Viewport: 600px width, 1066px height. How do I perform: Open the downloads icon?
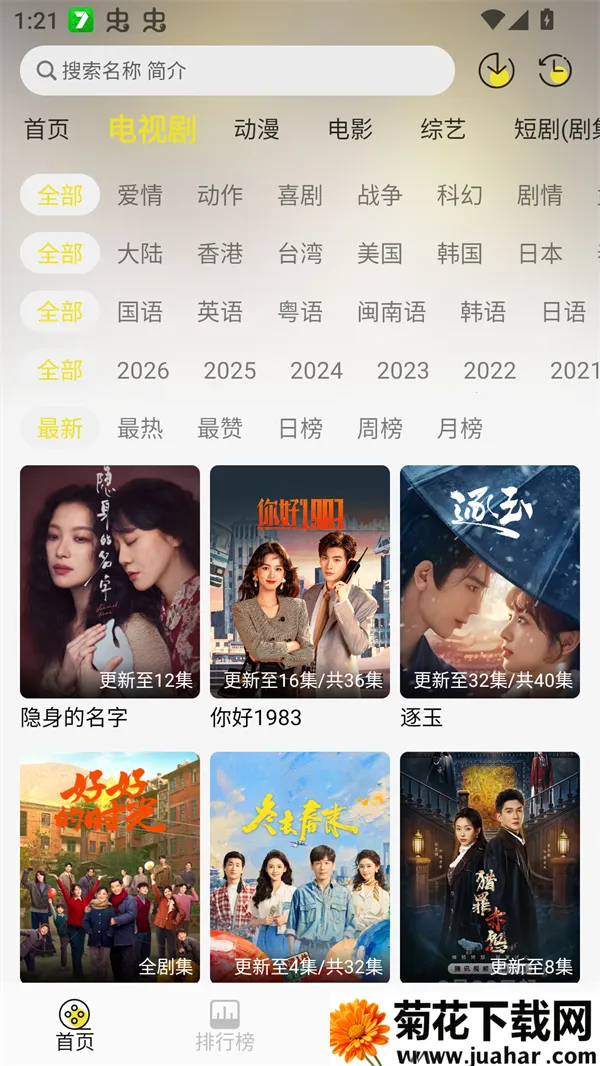(496, 71)
